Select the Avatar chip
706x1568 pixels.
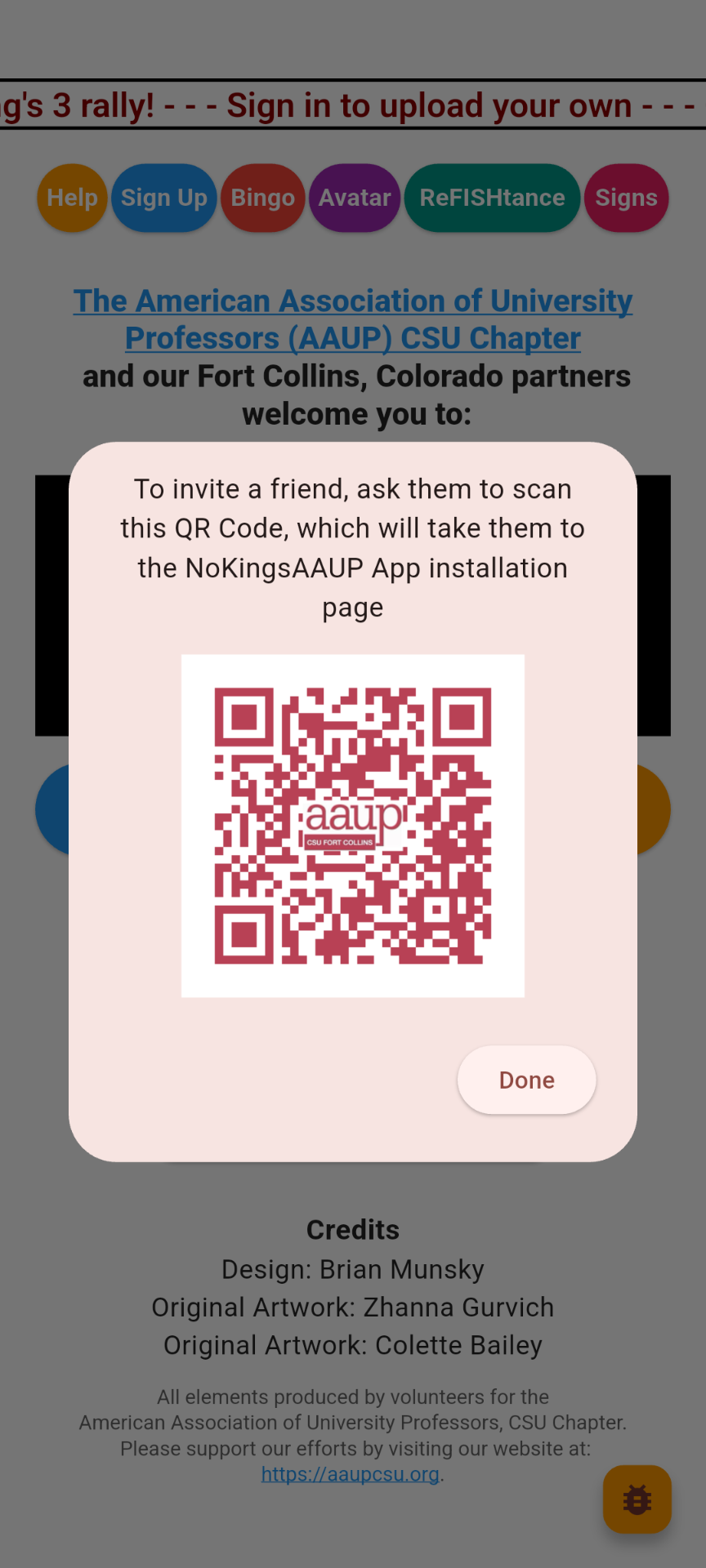coord(355,198)
